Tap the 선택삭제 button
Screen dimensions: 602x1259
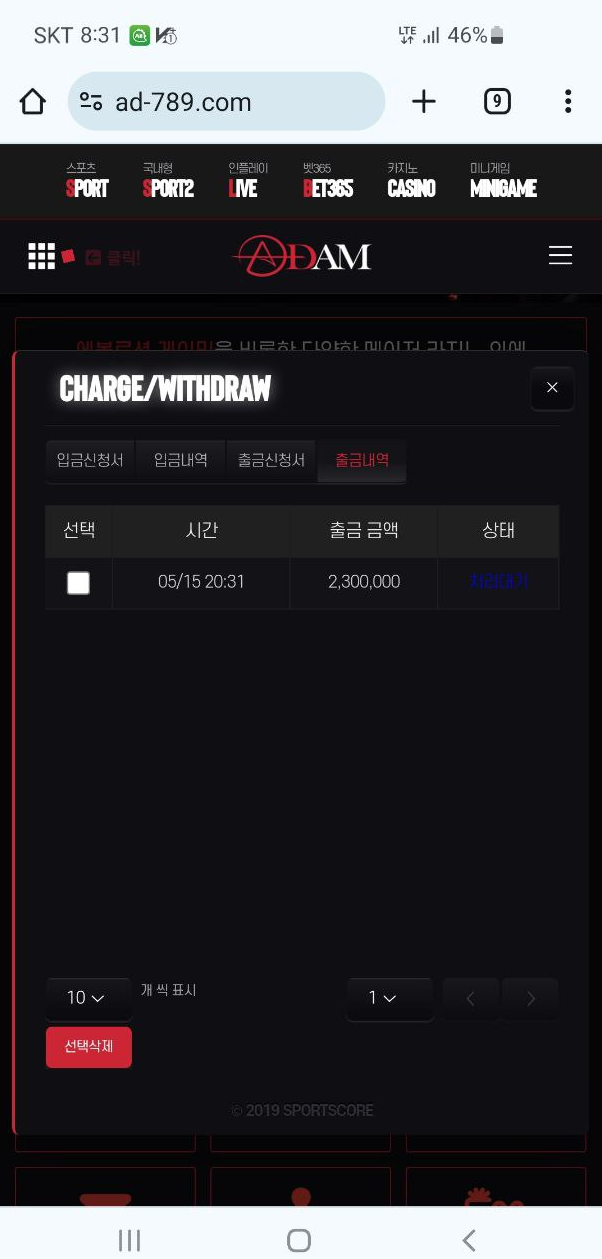(x=89, y=1047)
